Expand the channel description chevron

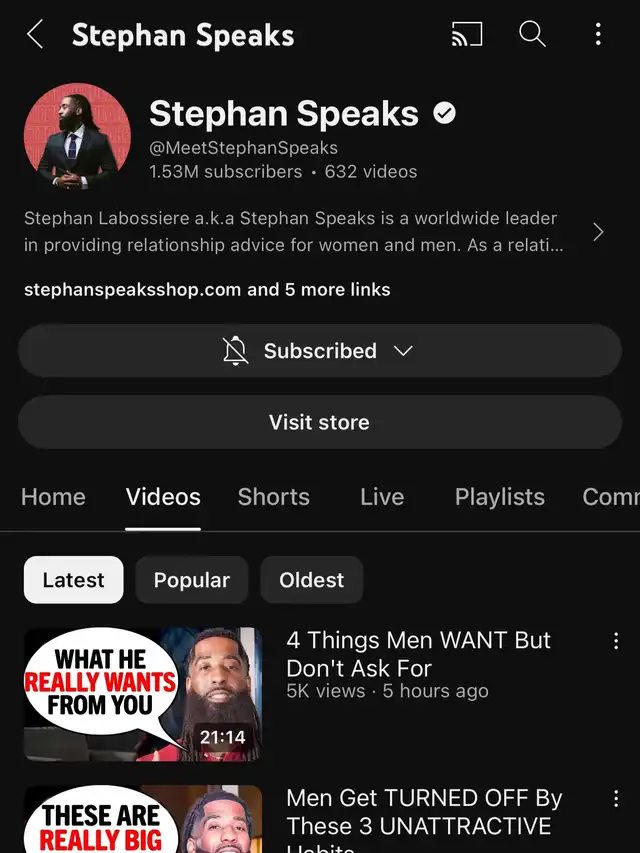[598, 232]
